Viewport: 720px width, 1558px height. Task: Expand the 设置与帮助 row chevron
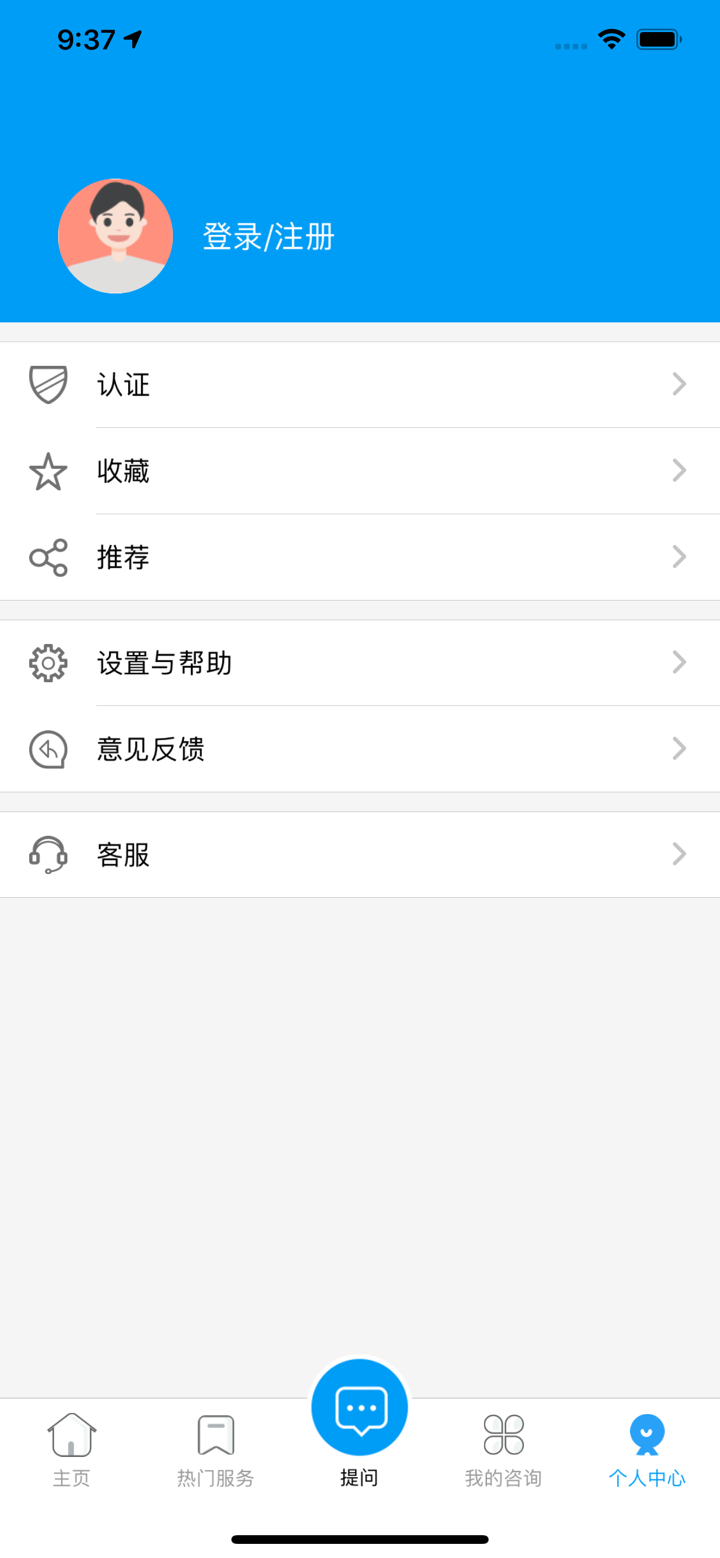tap(678, 662)
